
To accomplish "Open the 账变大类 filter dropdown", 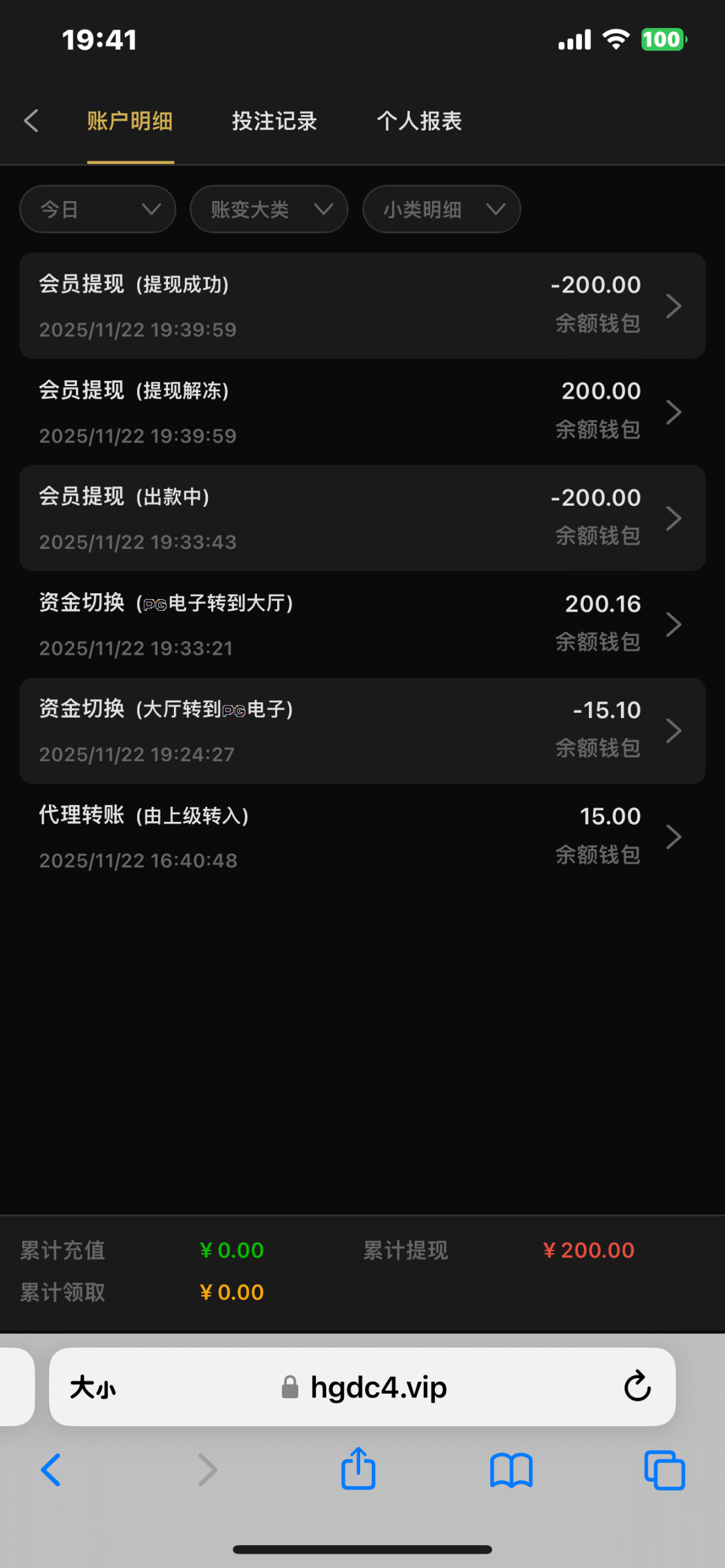I will 269,210.
